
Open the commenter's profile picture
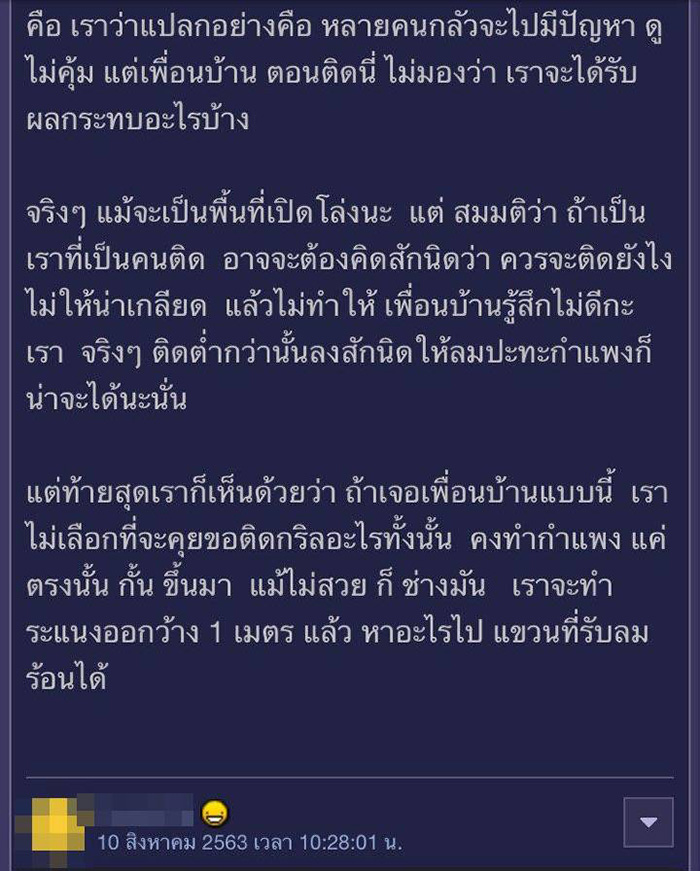[x=51, y=825]
